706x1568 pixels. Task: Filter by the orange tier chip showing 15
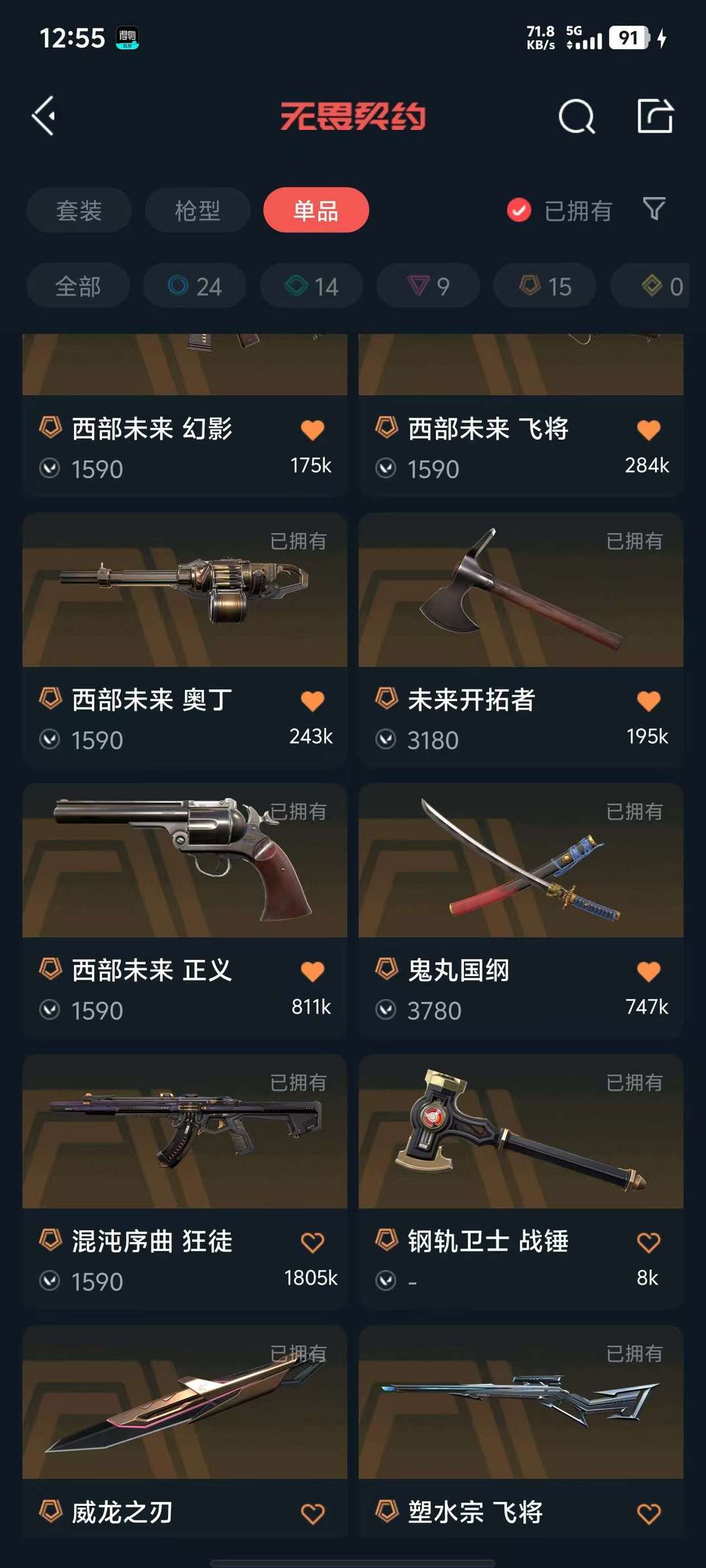coord(545,286)
